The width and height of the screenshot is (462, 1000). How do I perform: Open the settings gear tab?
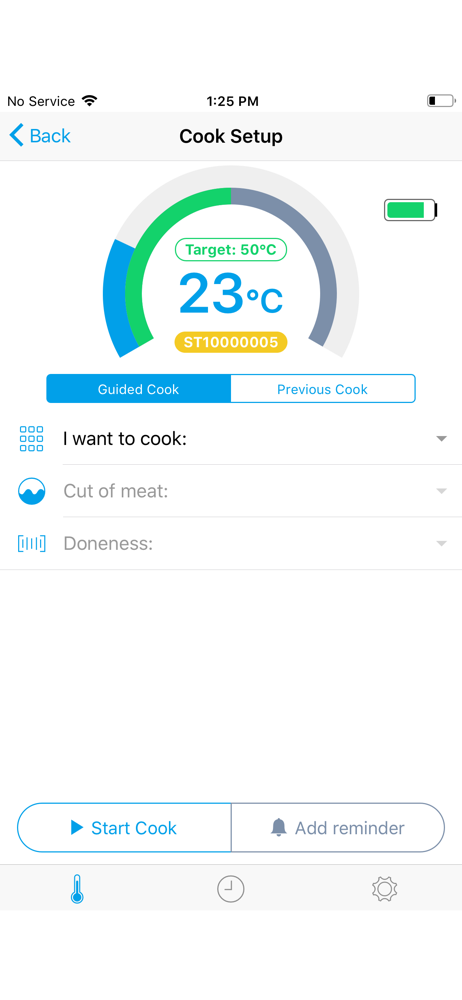click(385, 888)
